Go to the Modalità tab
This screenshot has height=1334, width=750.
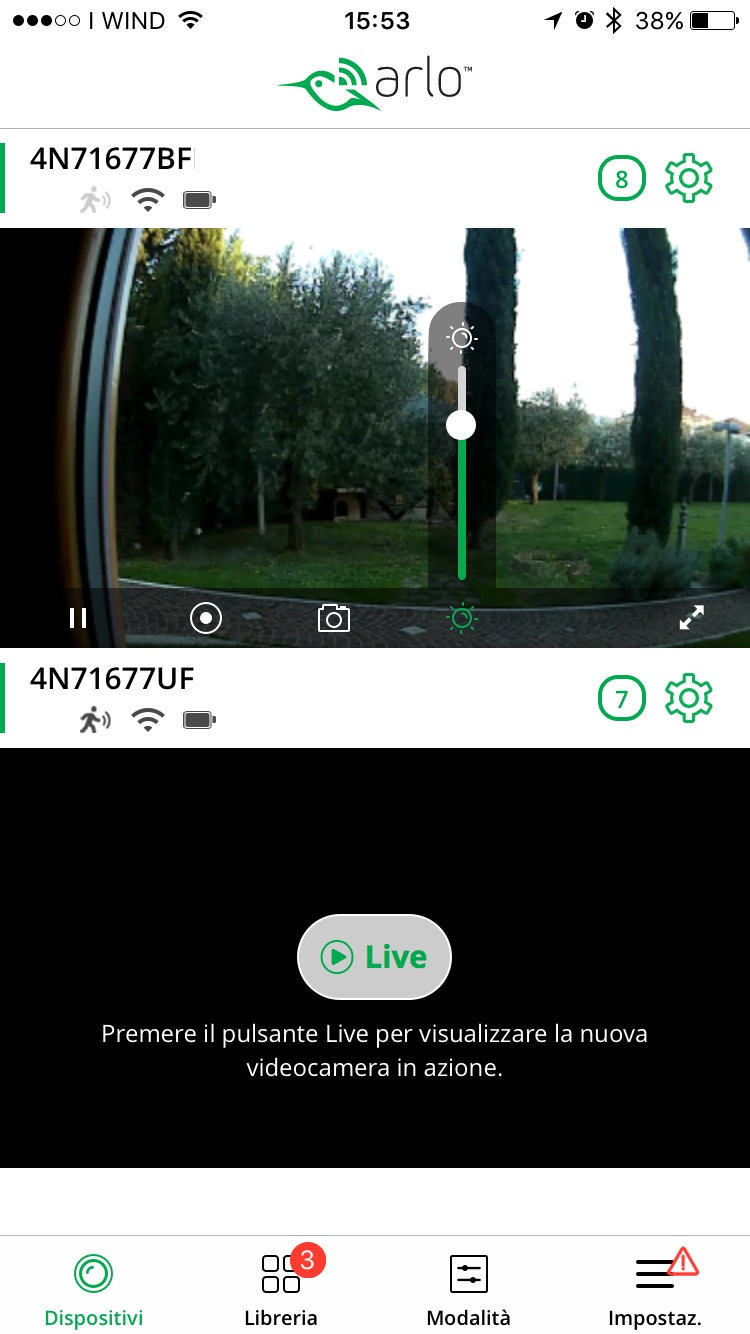coord(468,1288)
